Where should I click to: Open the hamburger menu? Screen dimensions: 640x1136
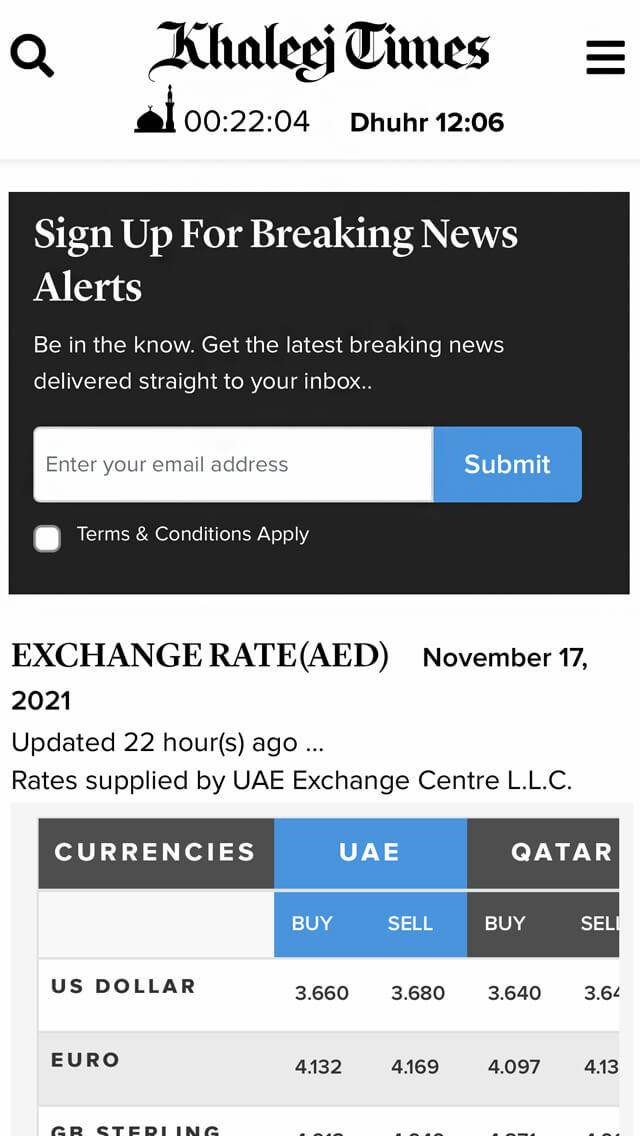click(x=605, y=58)
